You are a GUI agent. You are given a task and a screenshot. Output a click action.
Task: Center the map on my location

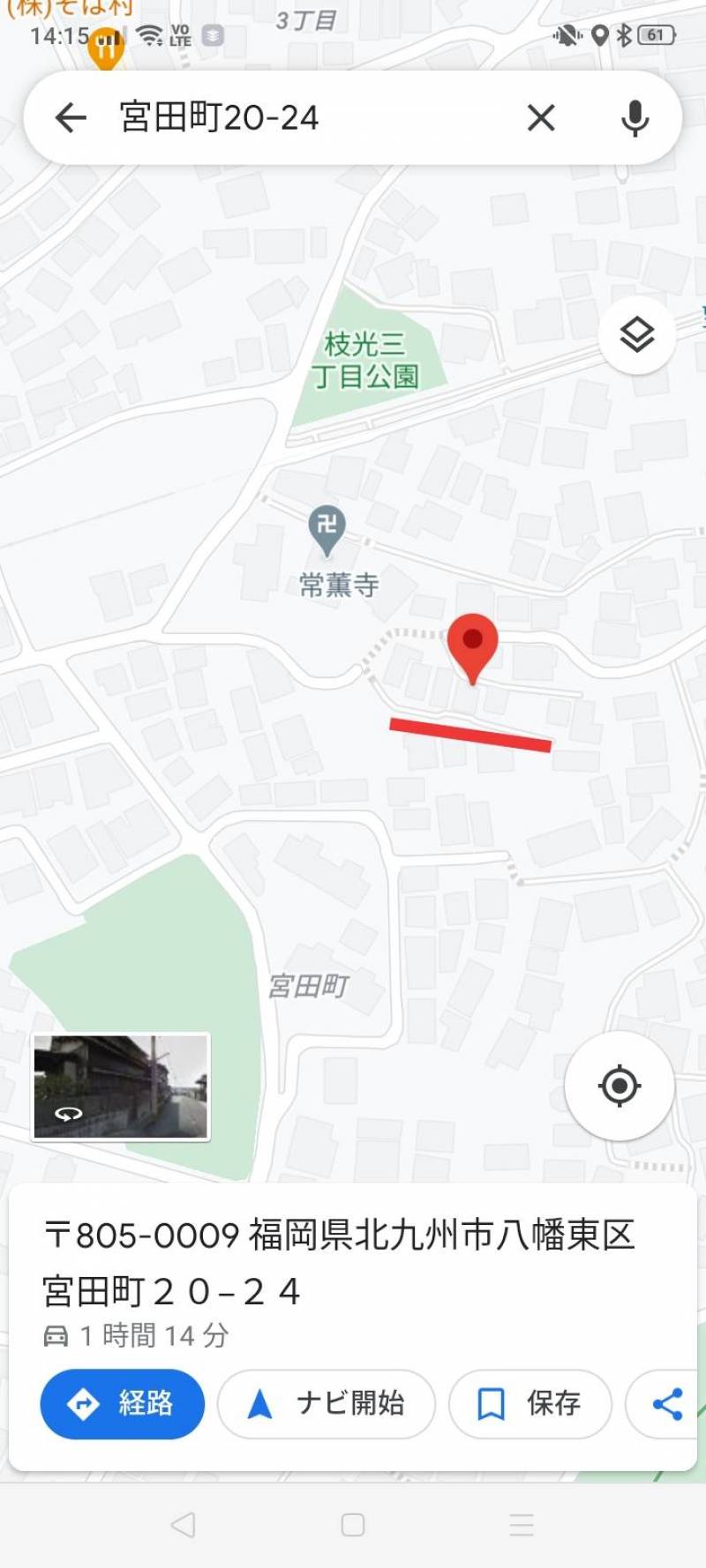tap(620, 1086)
